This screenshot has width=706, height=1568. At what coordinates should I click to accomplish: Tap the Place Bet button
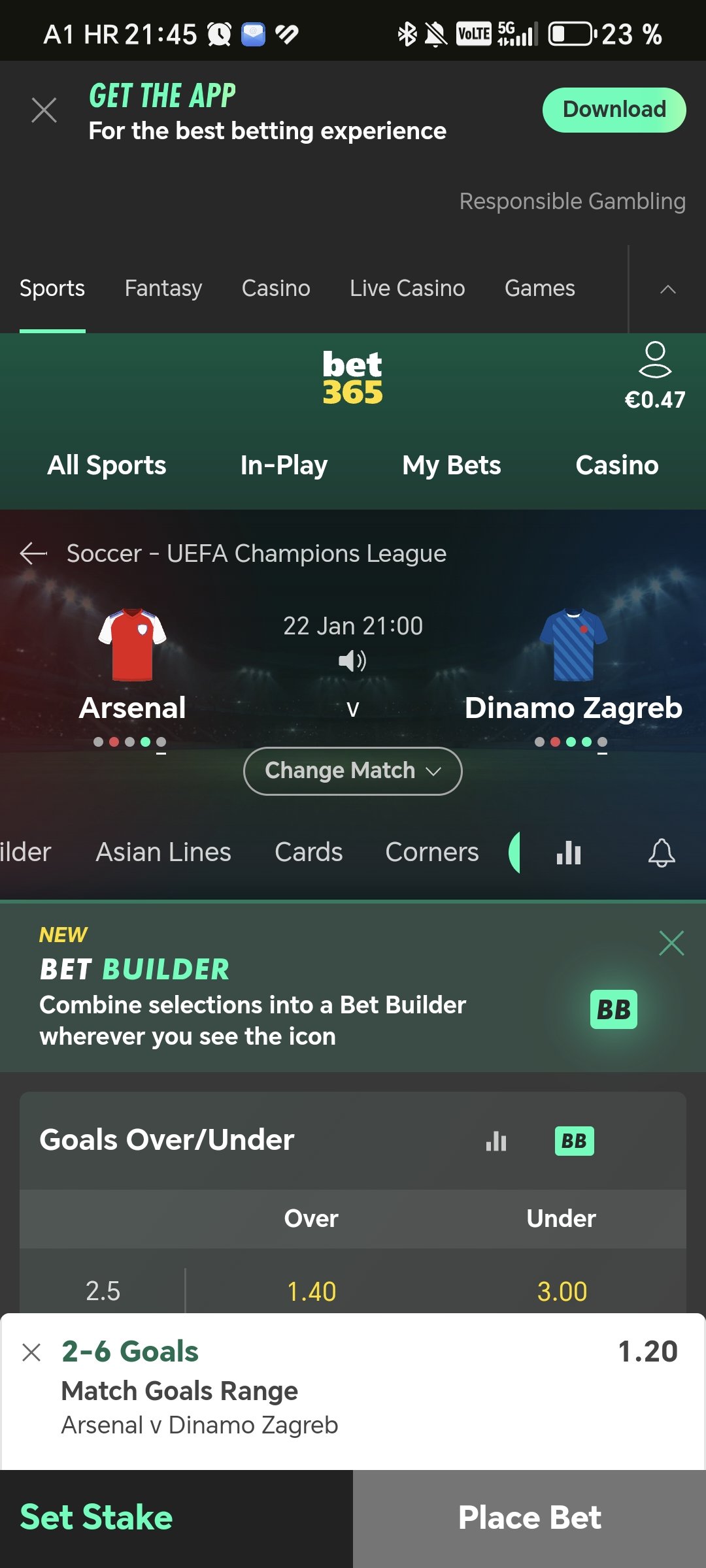[529, 1518]
